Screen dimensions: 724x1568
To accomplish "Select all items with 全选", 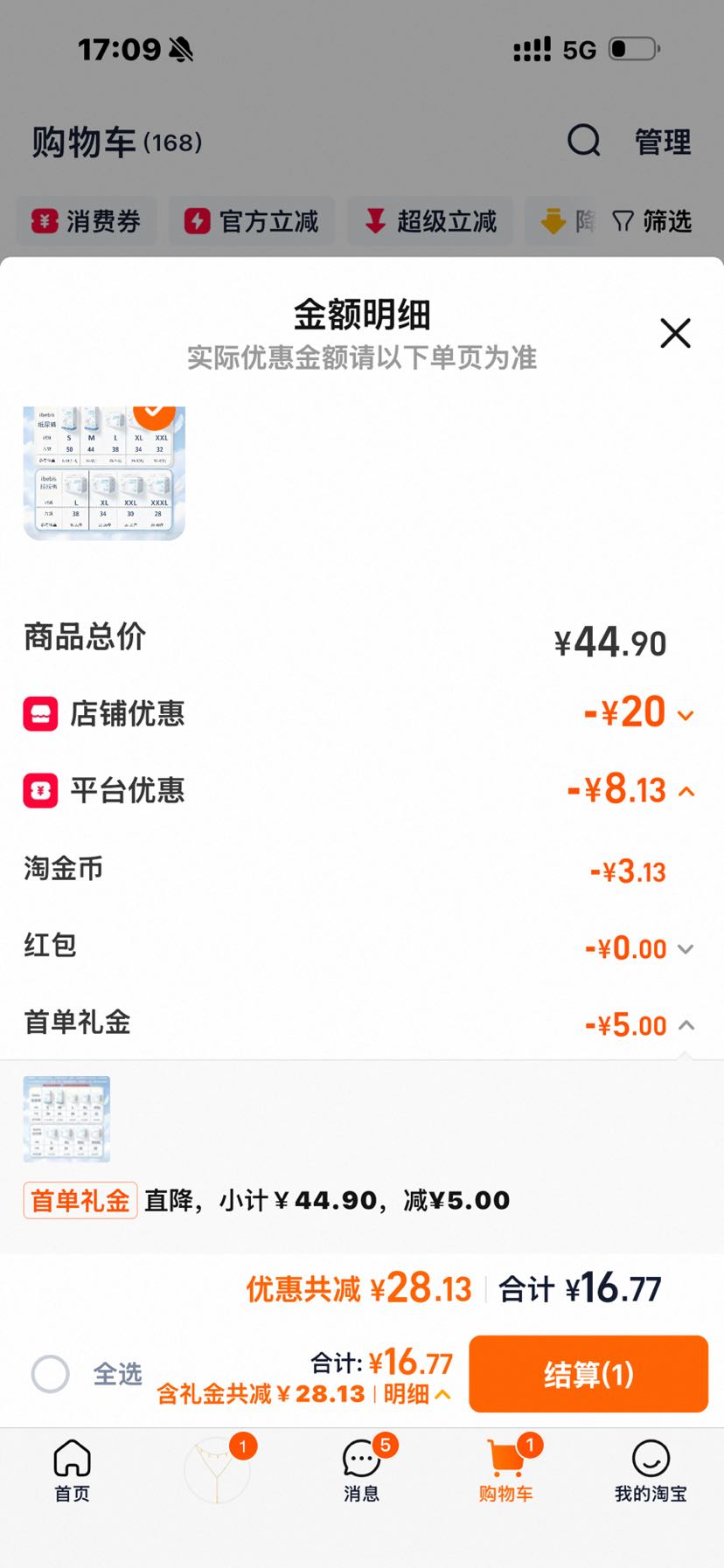I will pyautogui.click(x=87, y=1374).
